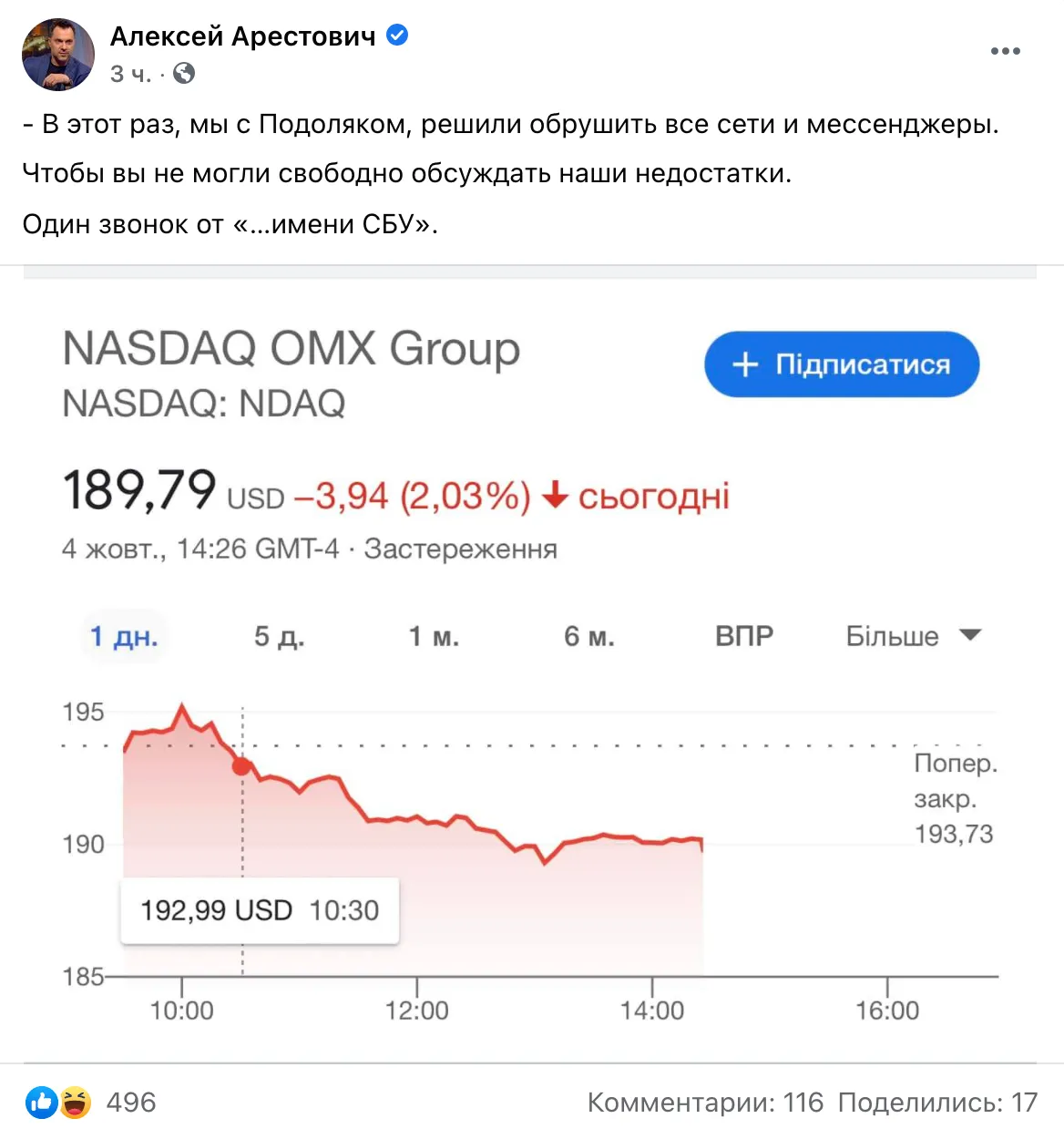The width and height of the screenshot is (1064, 1139).
Task: Click the laughing emoji reaction icon
Action: click(76, 1102)
